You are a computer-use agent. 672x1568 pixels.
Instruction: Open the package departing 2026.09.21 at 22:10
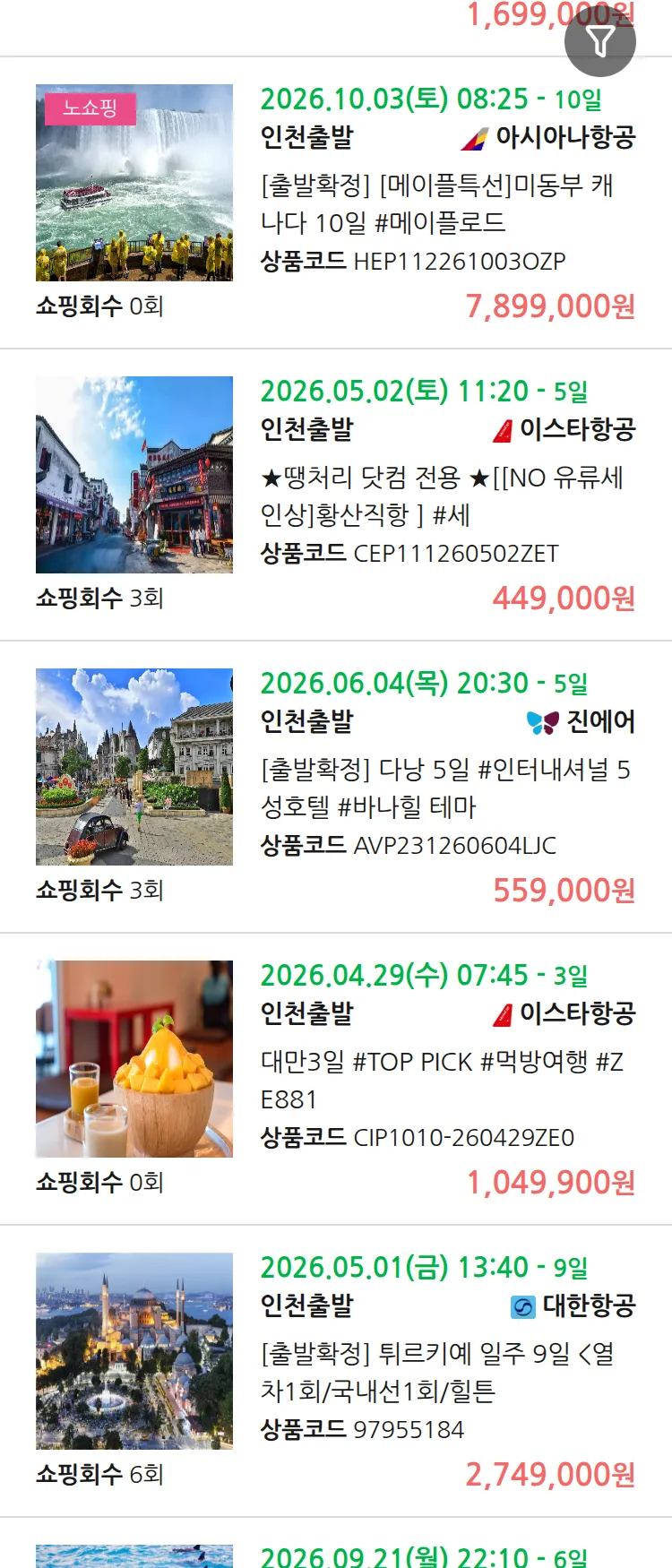click(x=424, y=1555)
